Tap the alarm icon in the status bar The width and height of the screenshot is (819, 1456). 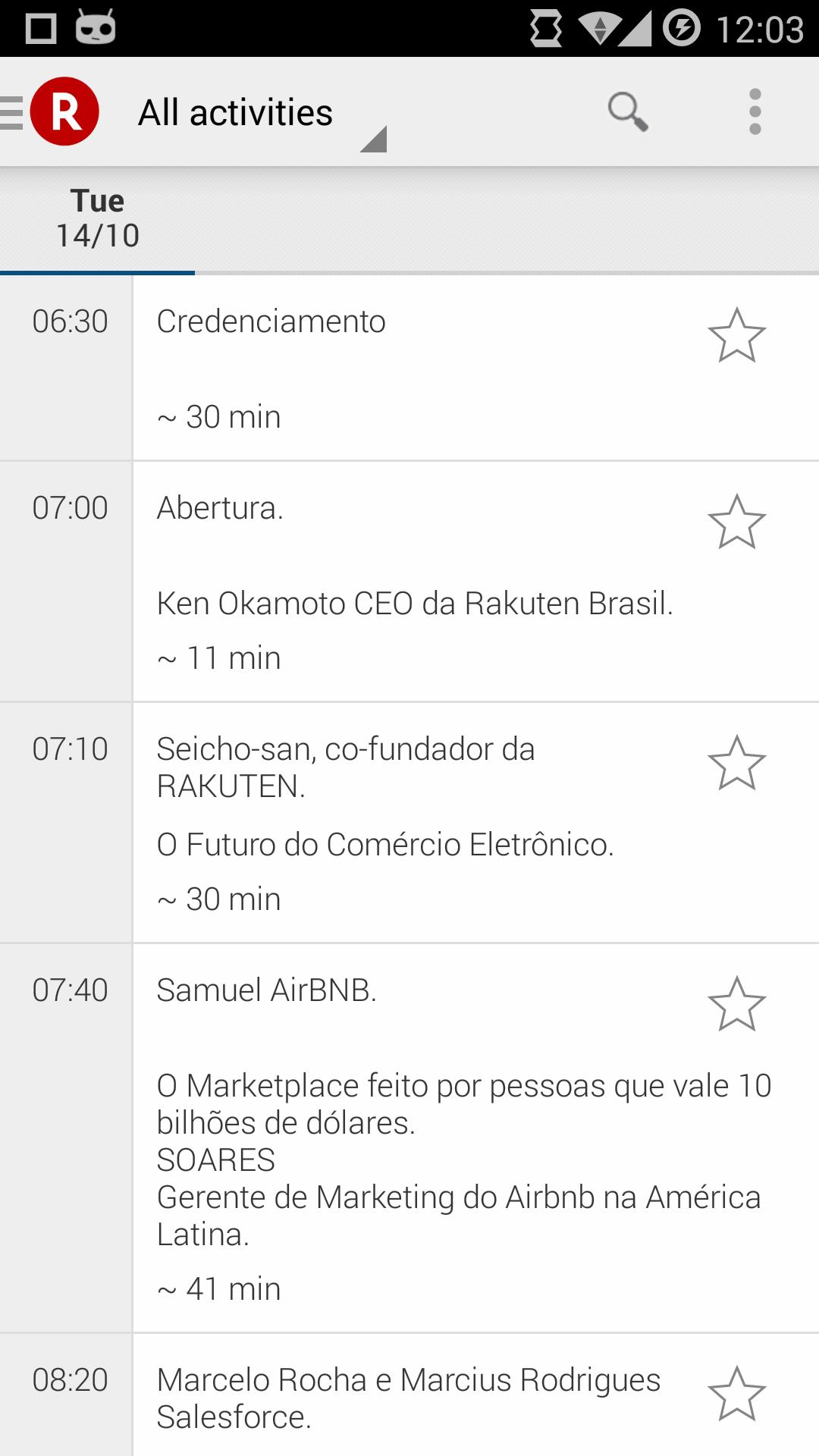click(x=543, y=25)
